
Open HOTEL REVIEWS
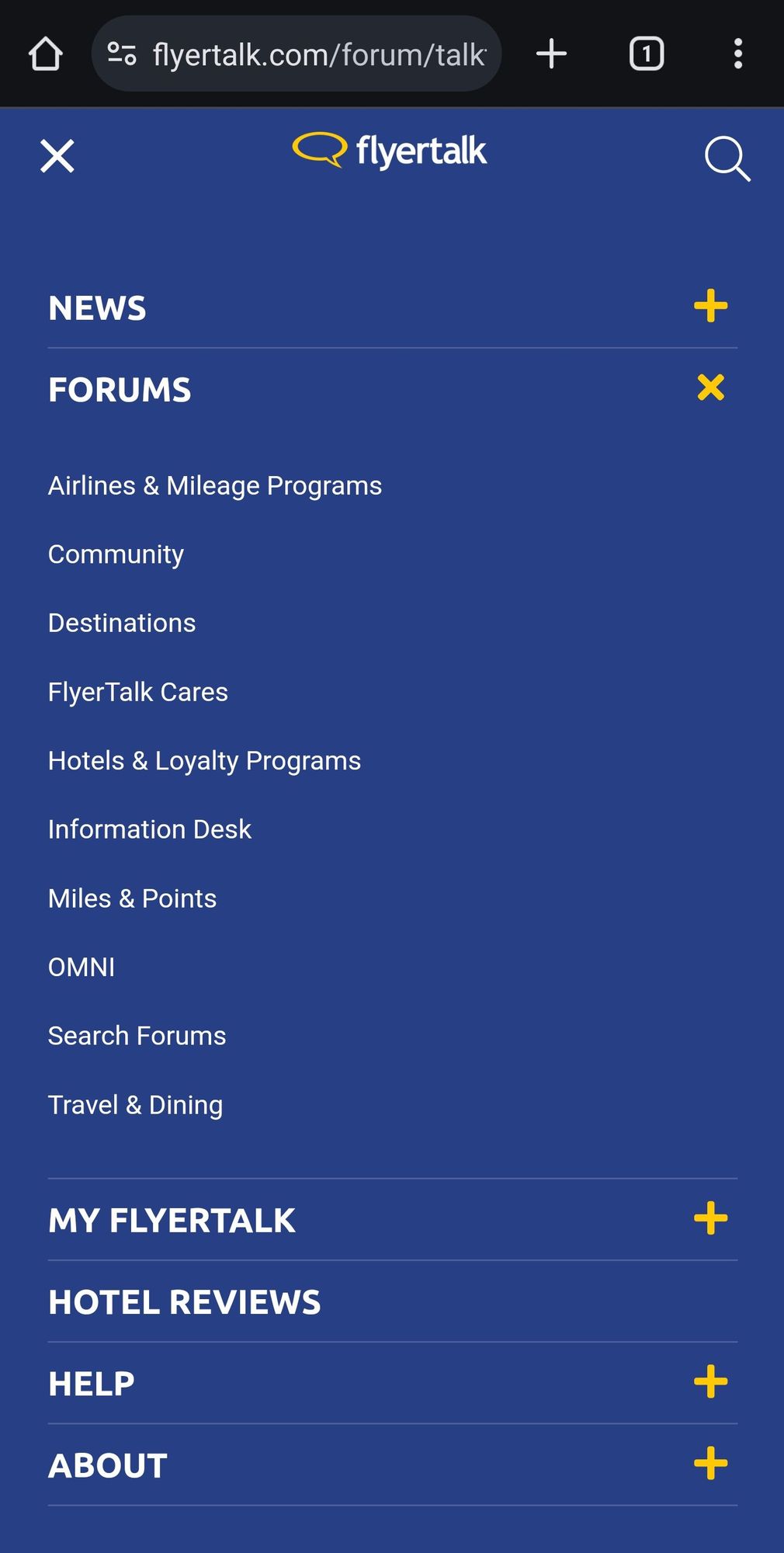tap(185, 1302)
